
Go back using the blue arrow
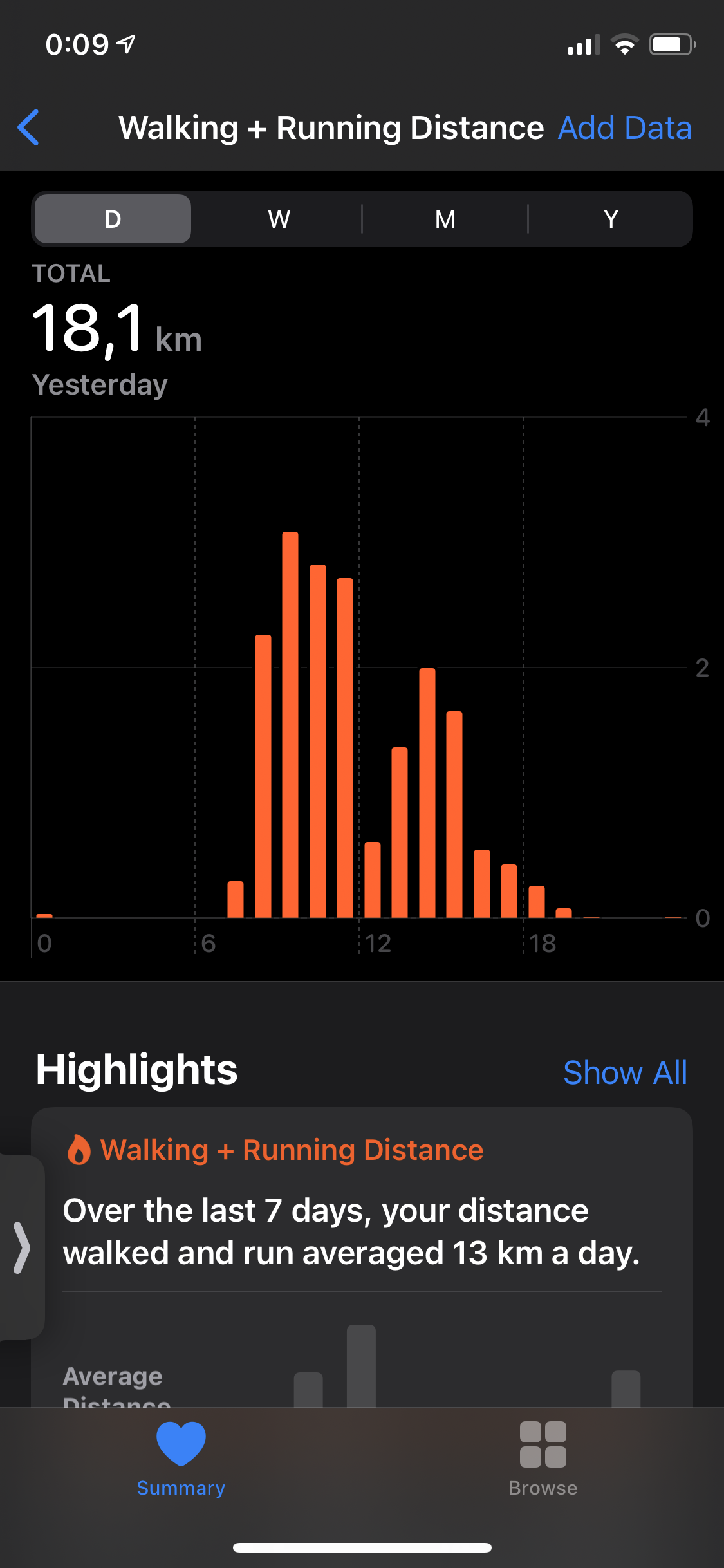tap(28, 127)
